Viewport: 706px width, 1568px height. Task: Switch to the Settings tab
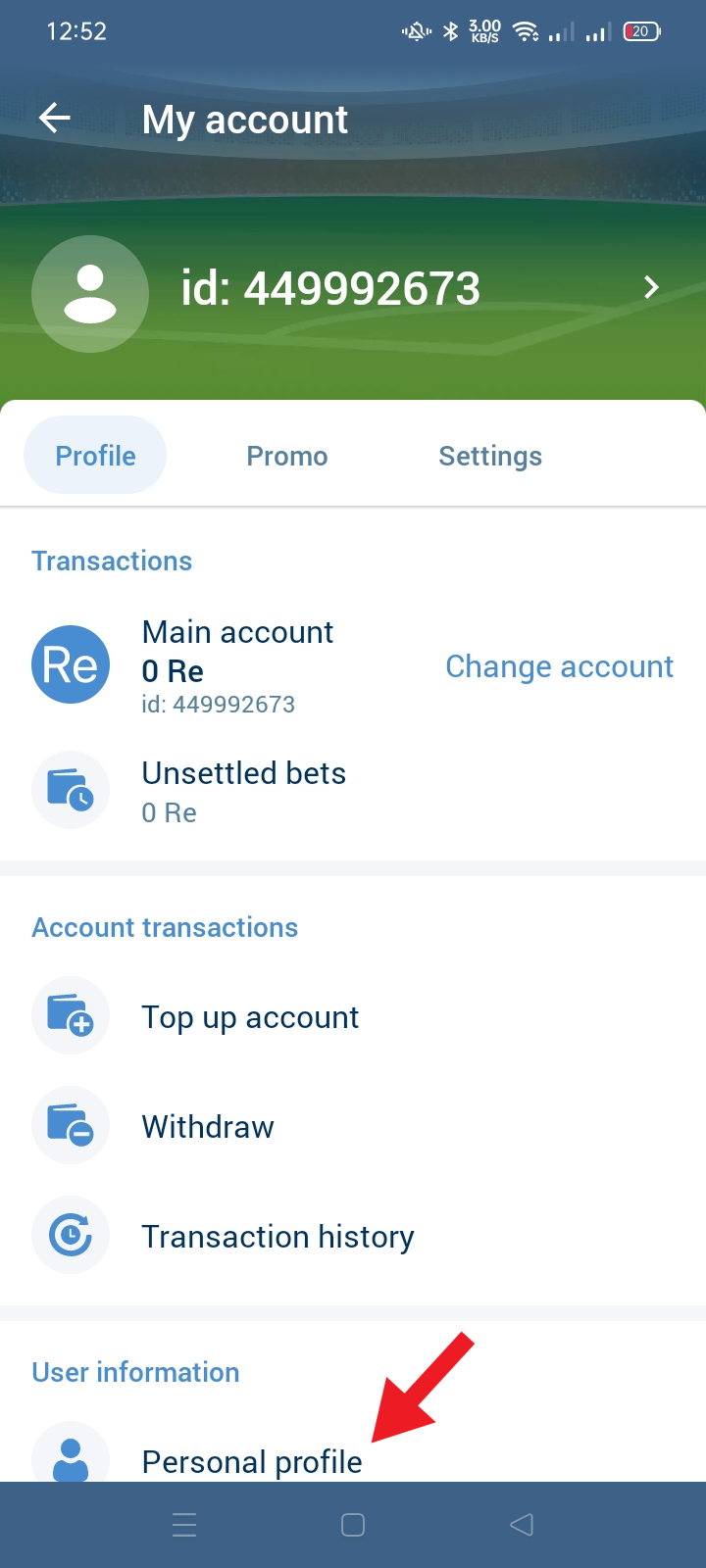(x=490, y=456)
